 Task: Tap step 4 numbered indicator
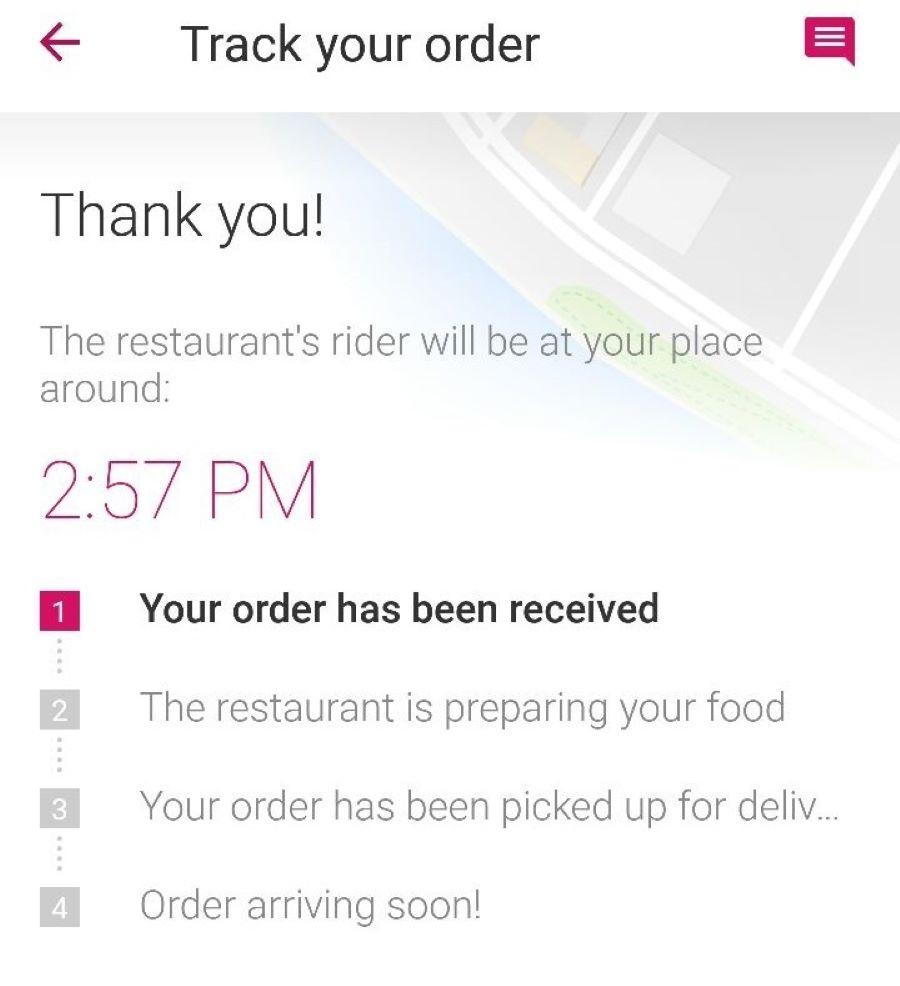click(60, 906)
